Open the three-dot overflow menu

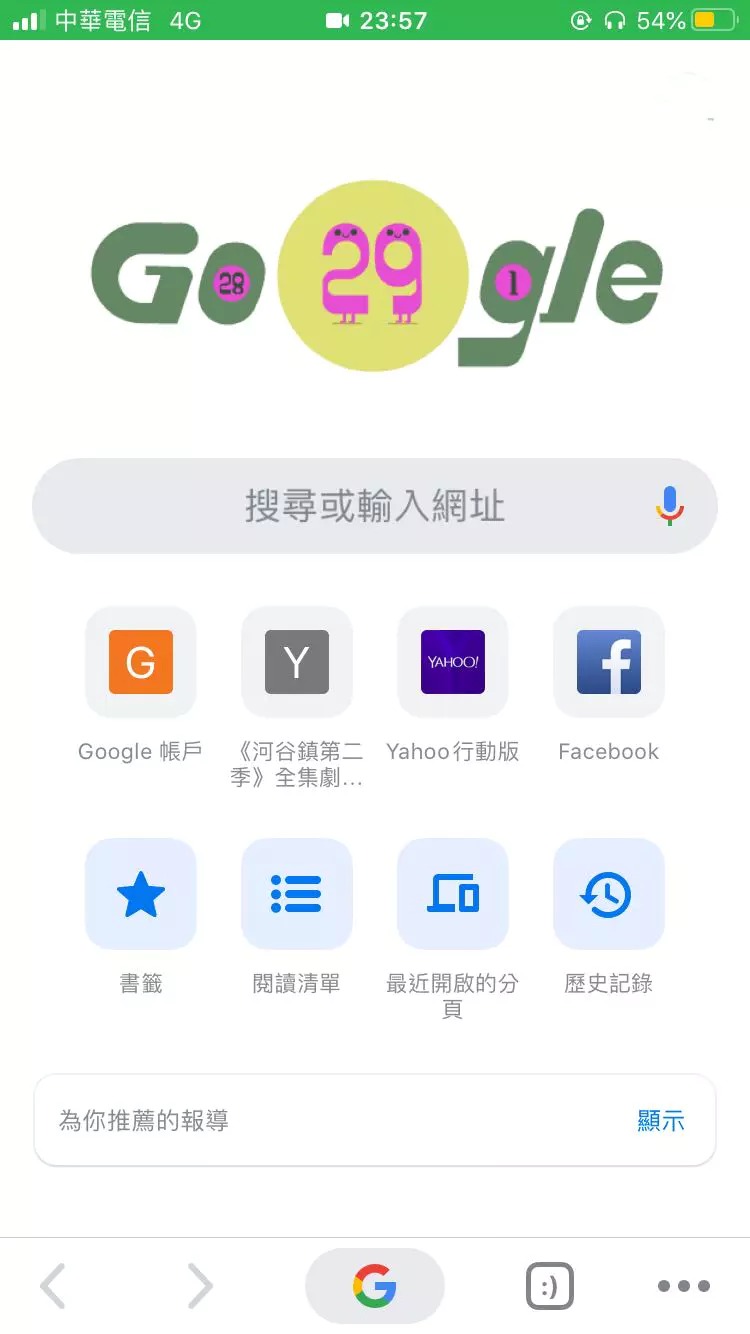[684, 1286]
